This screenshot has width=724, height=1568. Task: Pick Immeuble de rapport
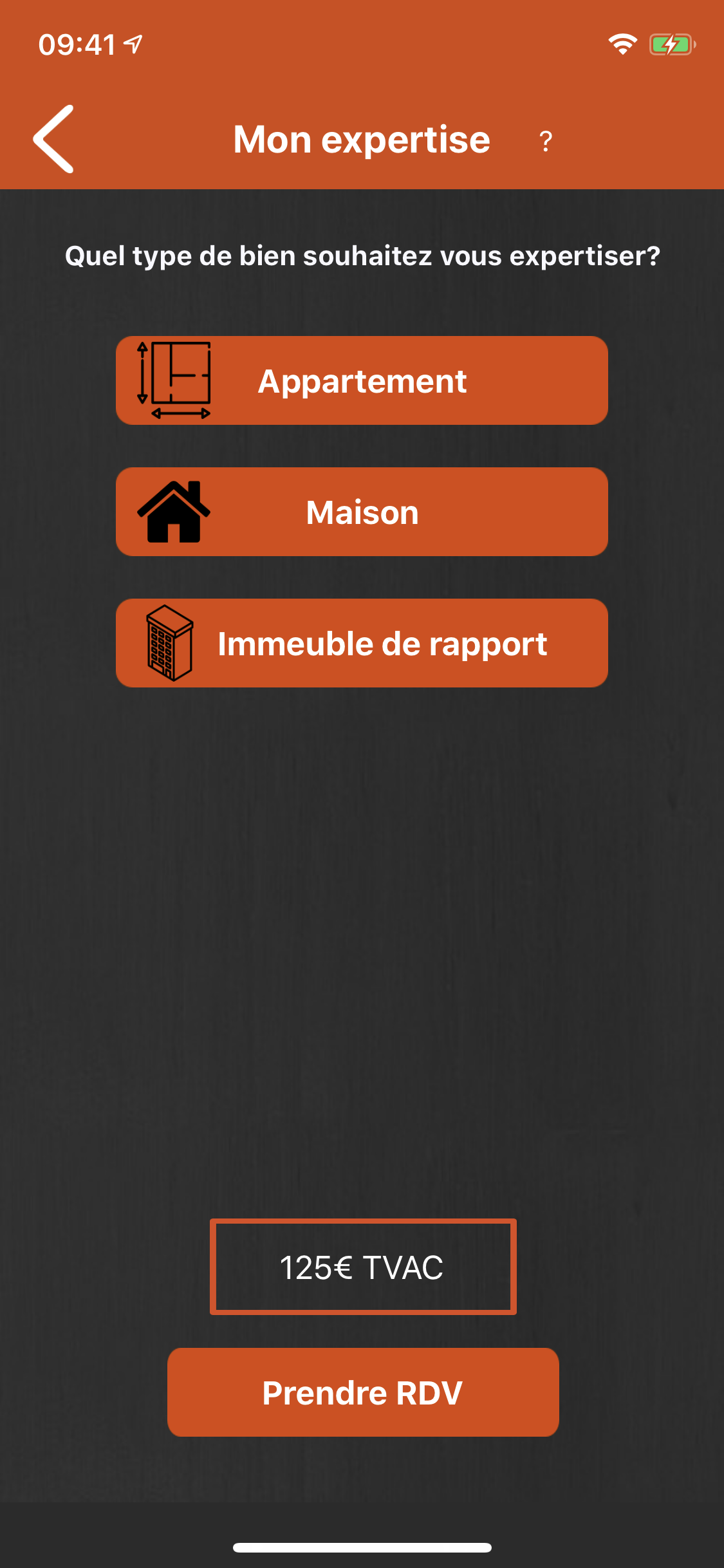pyautogui.click(x=362, y=643)
